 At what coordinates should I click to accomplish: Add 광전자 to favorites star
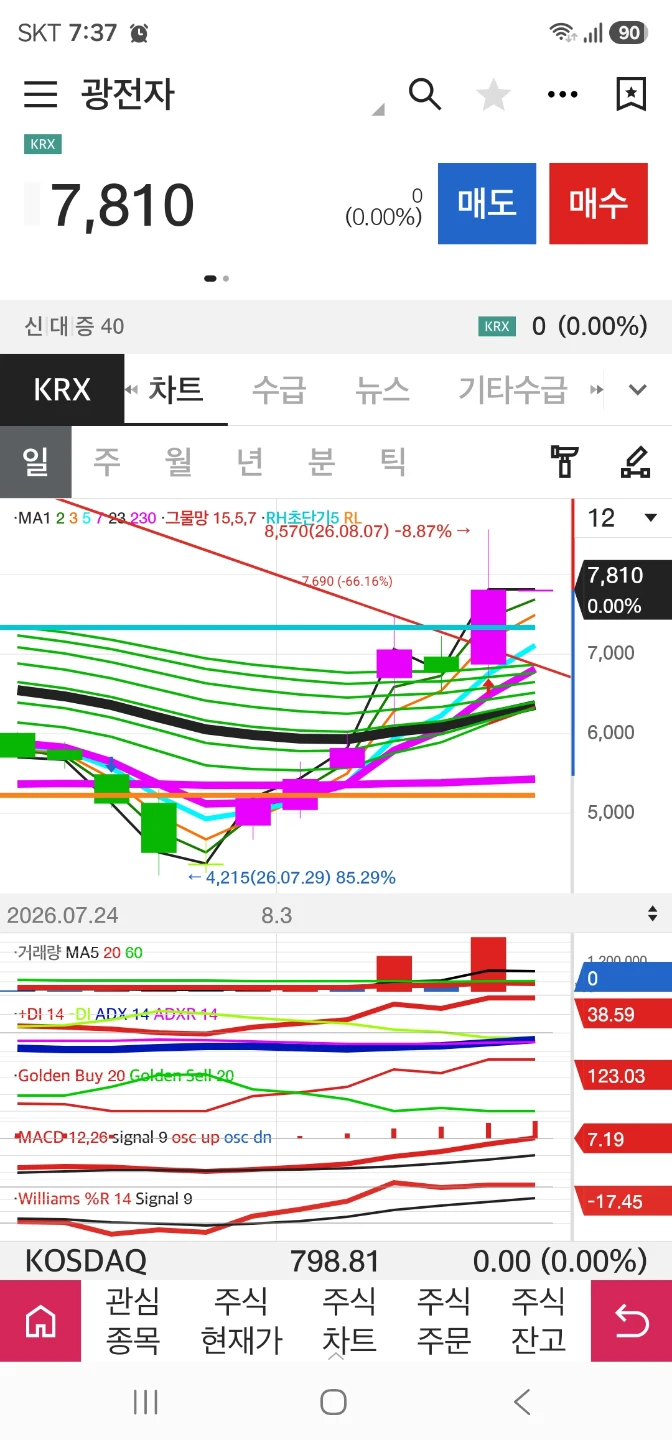493,95
